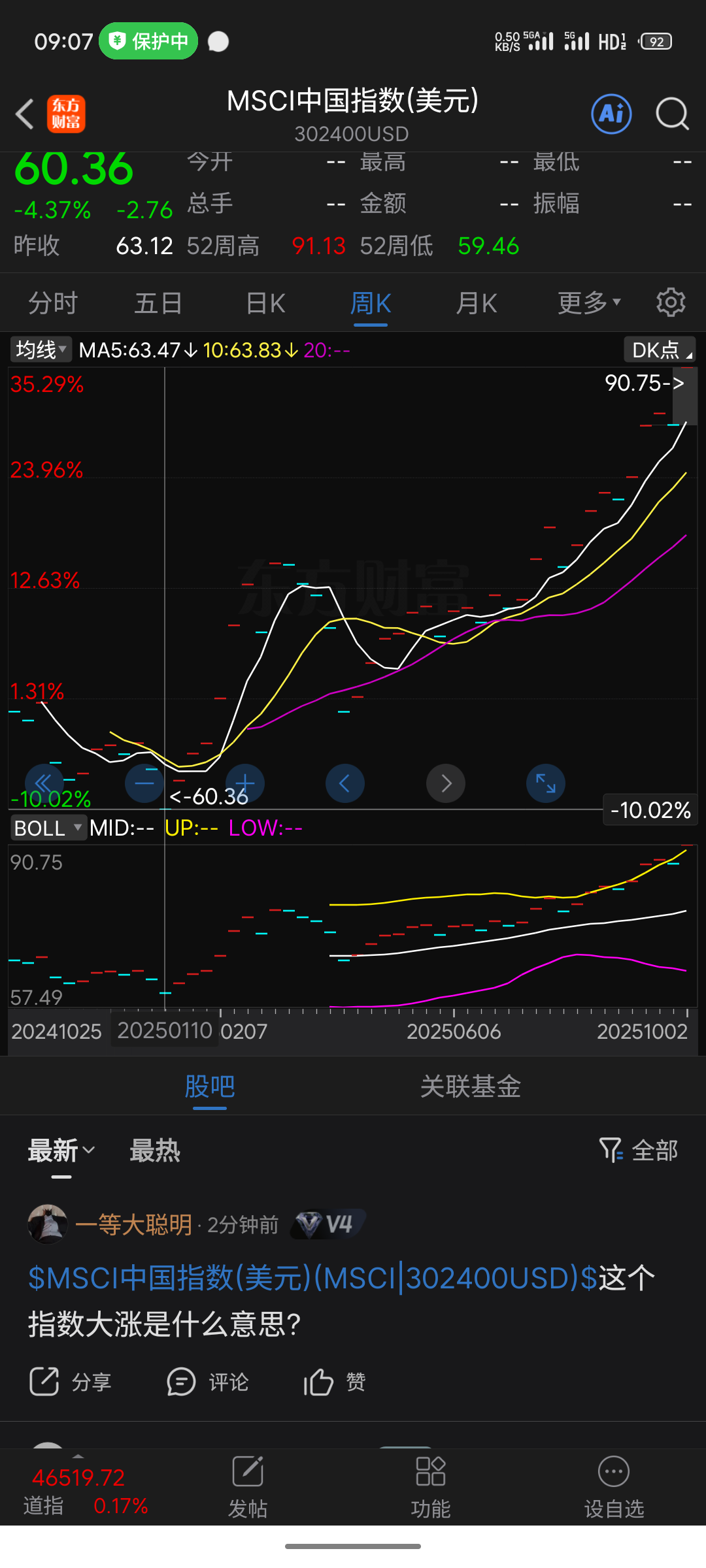The image size is (706, 1568).
Task: Open the 均线 indicator dropdown
Action: (x=41, y=350)
